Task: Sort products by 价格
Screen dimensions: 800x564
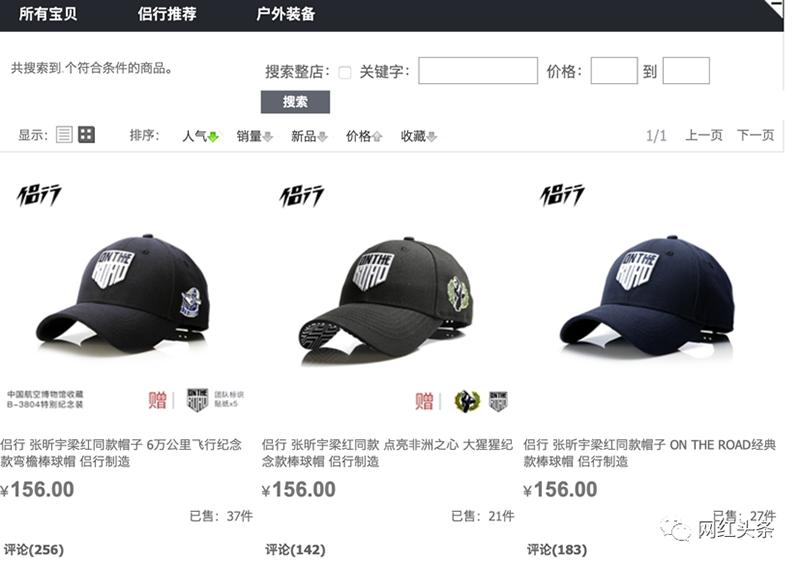Action: (x=363, y=136)
